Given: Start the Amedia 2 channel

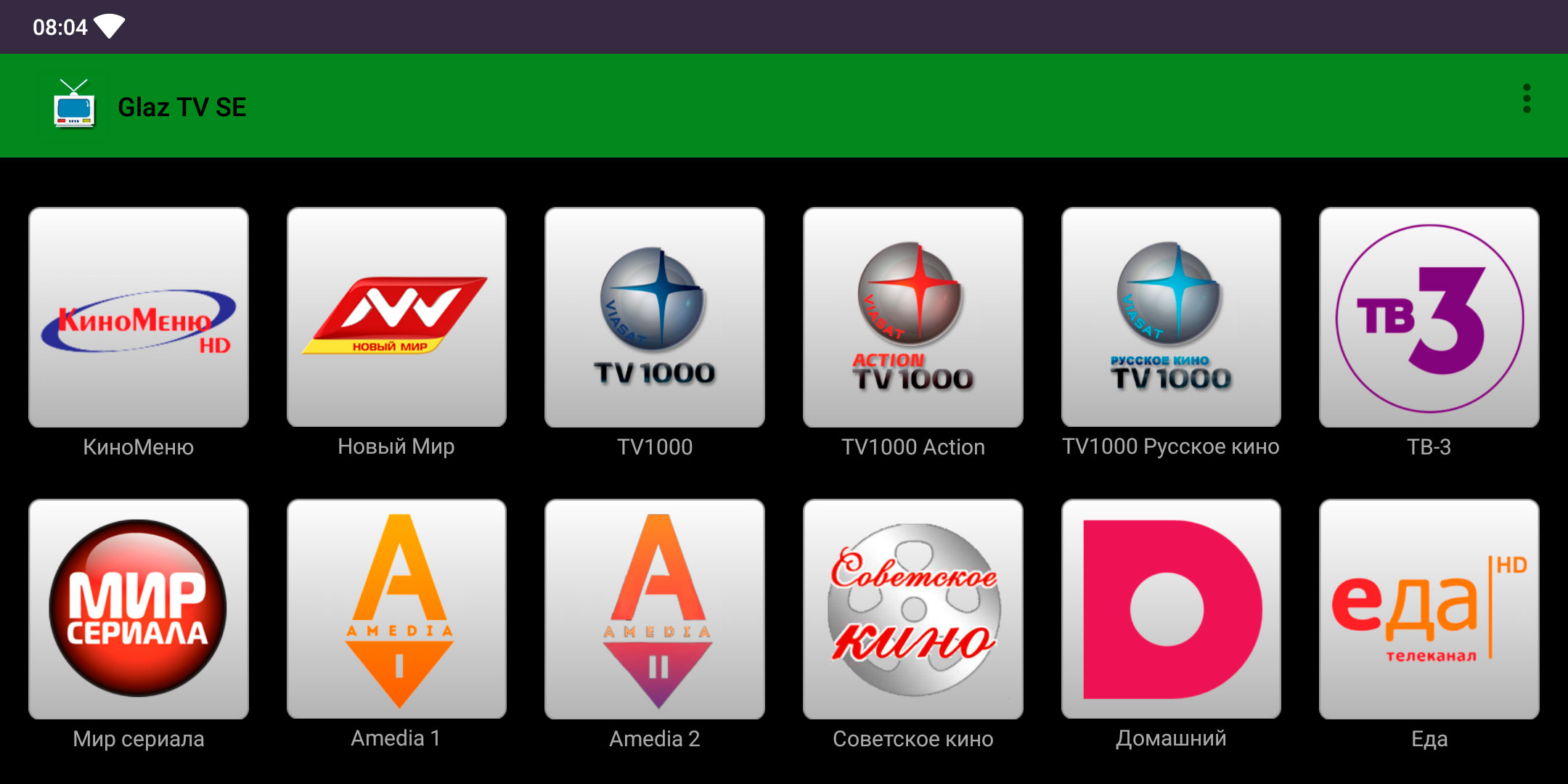Looking at the screenshot, I should tap(655, 608).
